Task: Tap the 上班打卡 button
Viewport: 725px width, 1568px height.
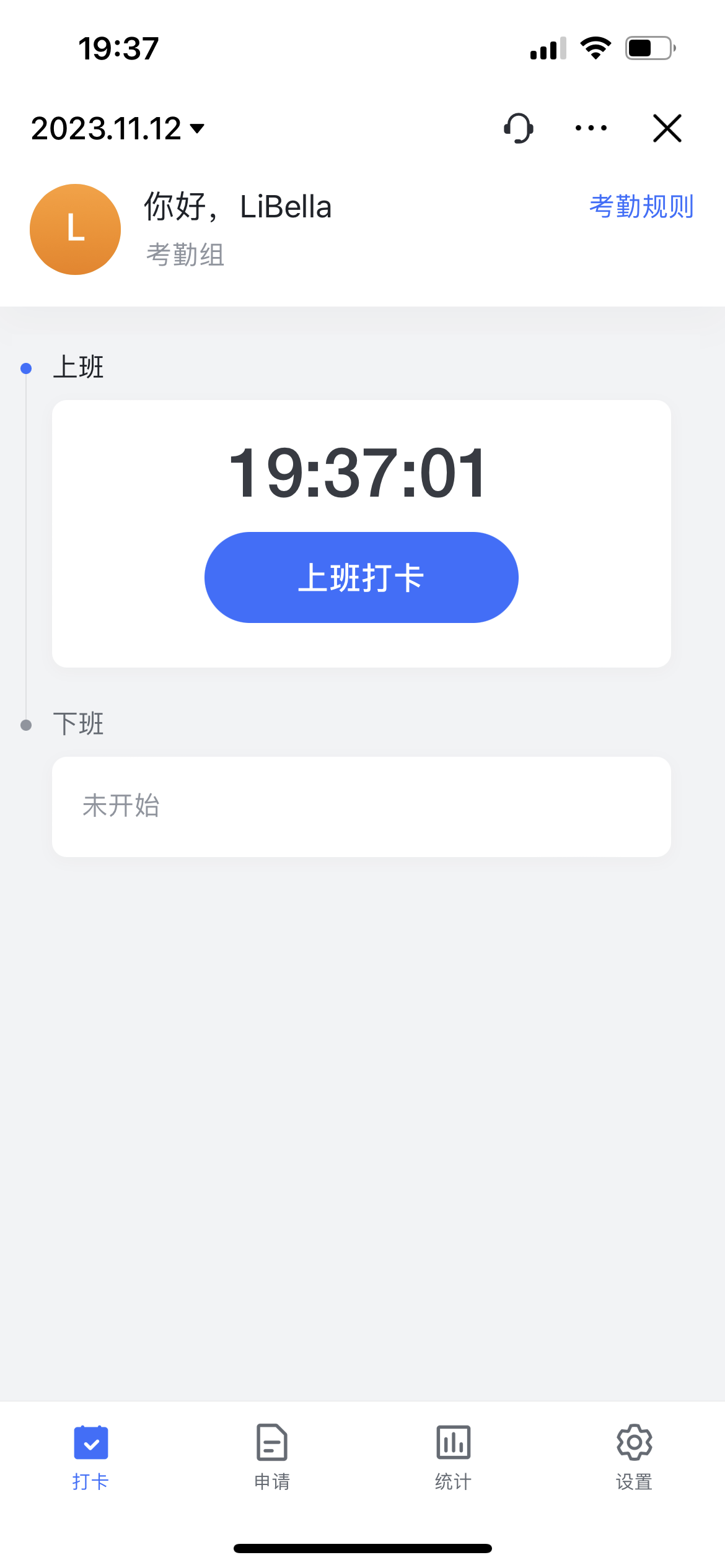Action: click(361, 577)
